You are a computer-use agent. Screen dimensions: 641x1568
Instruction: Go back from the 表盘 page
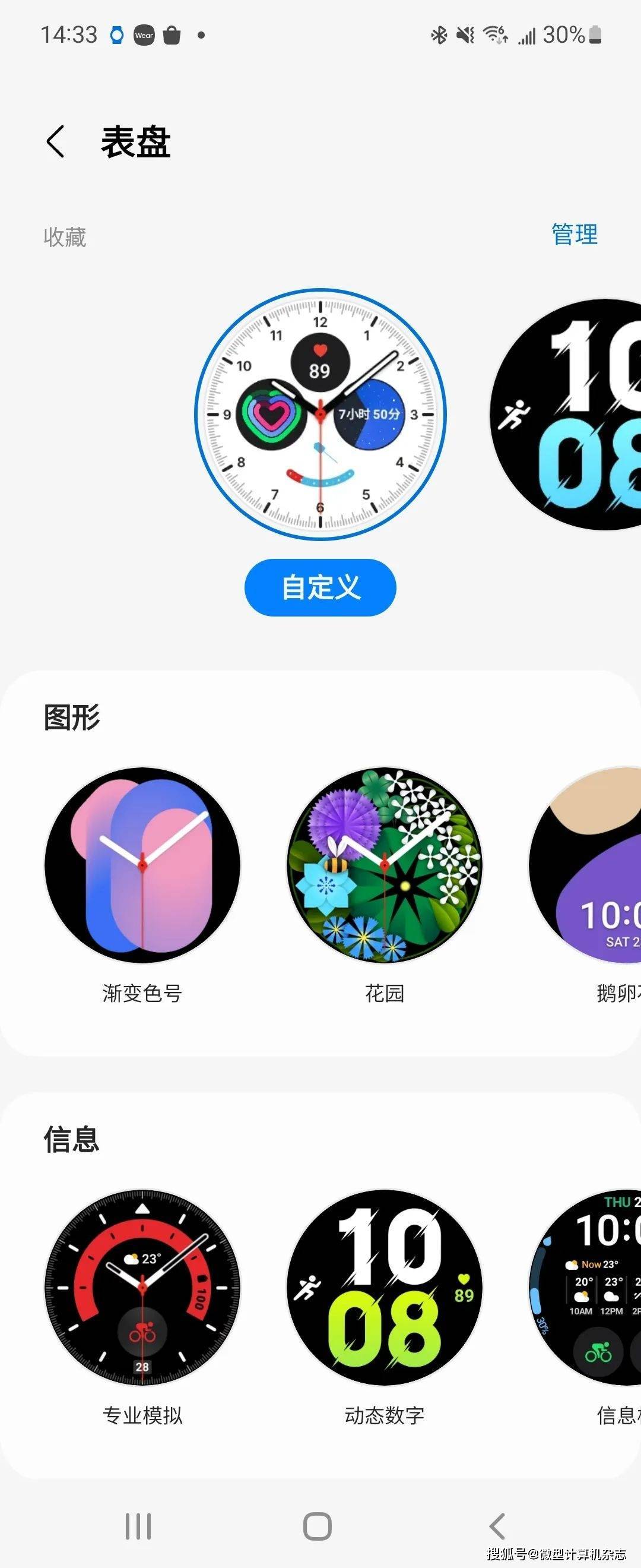click(55, 142)
